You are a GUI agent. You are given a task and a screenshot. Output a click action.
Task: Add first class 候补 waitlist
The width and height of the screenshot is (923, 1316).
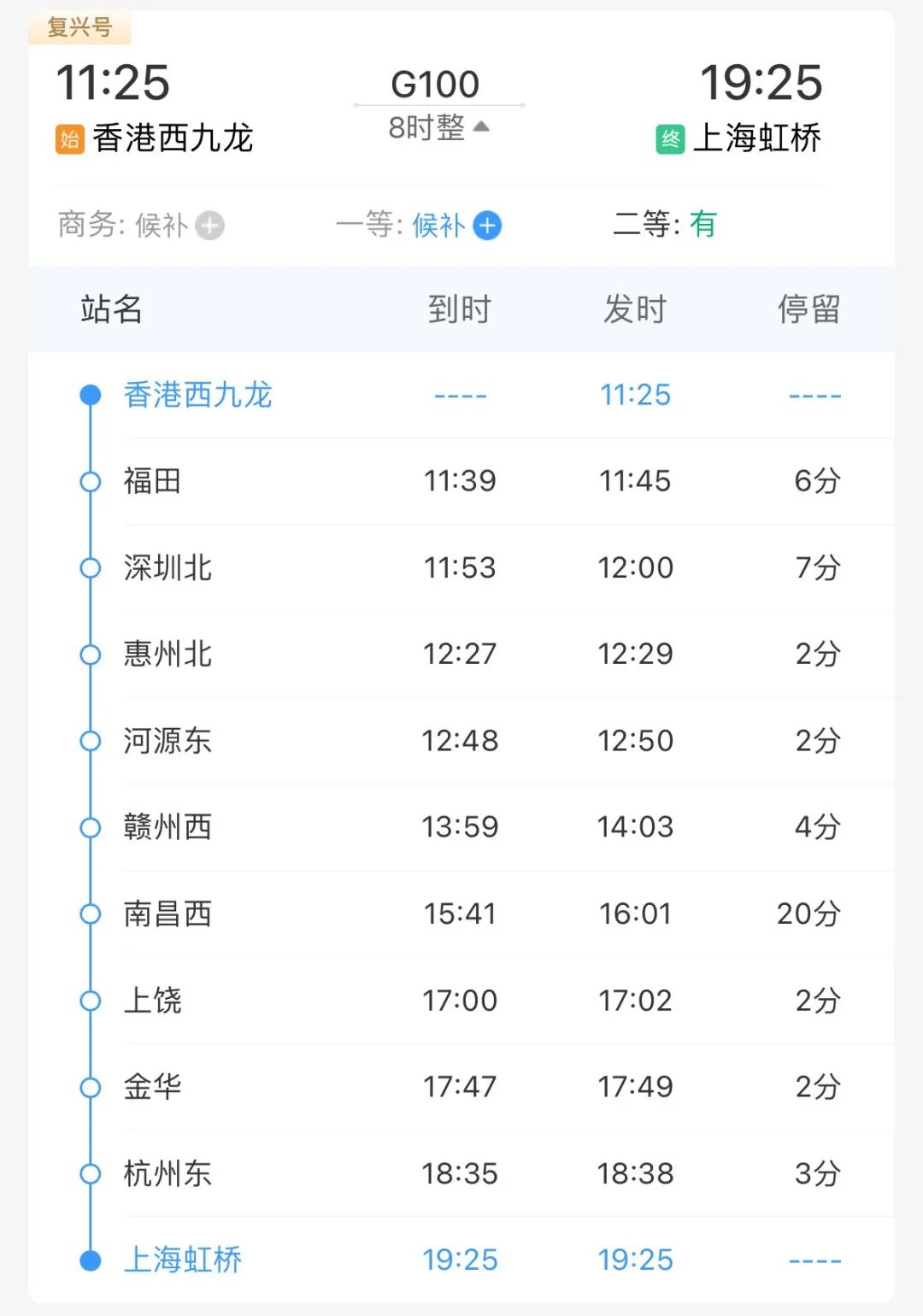(x=487, y=226)
